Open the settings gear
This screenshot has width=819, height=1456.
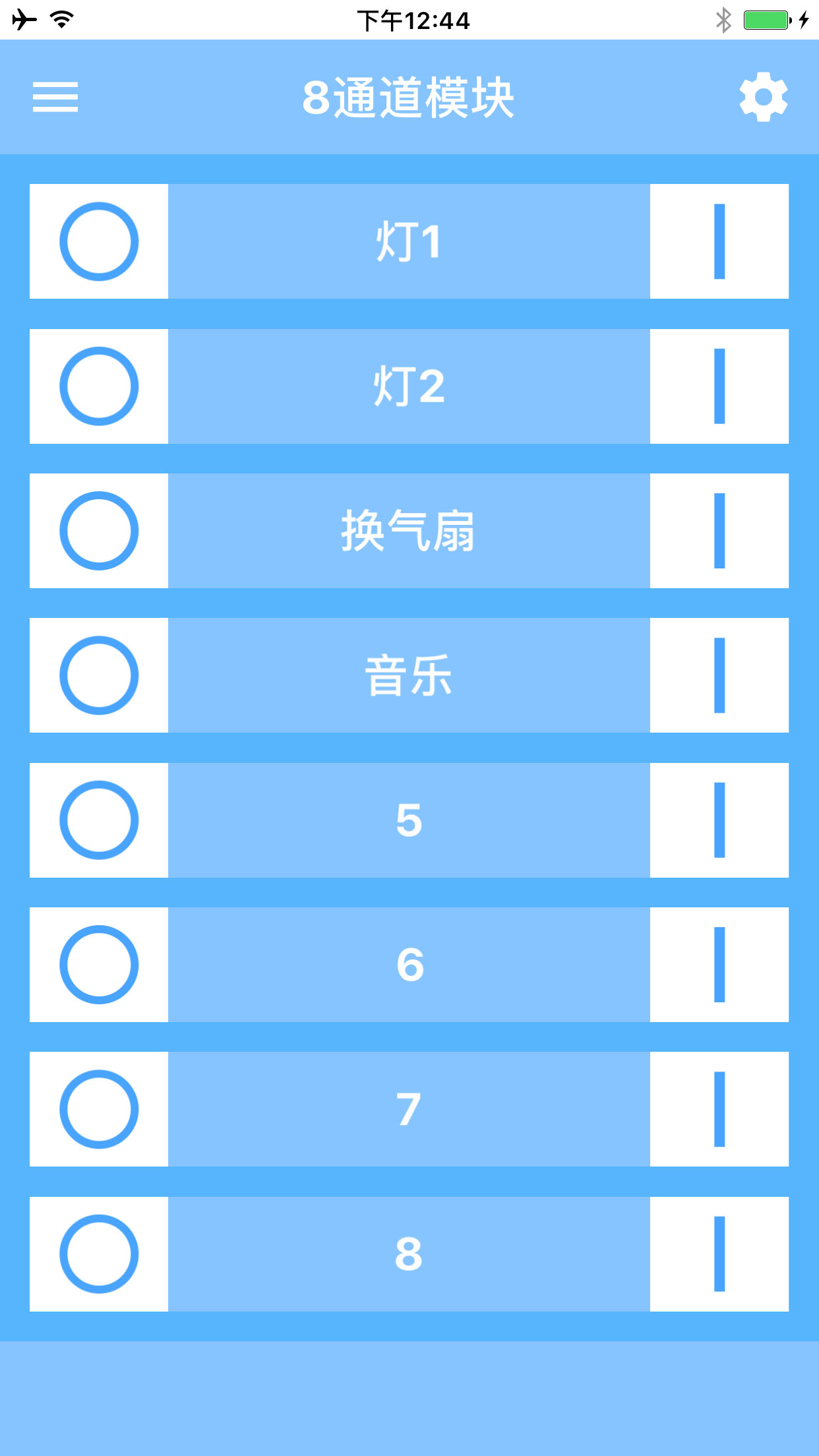pyautogui.click(x=763, y=97)
